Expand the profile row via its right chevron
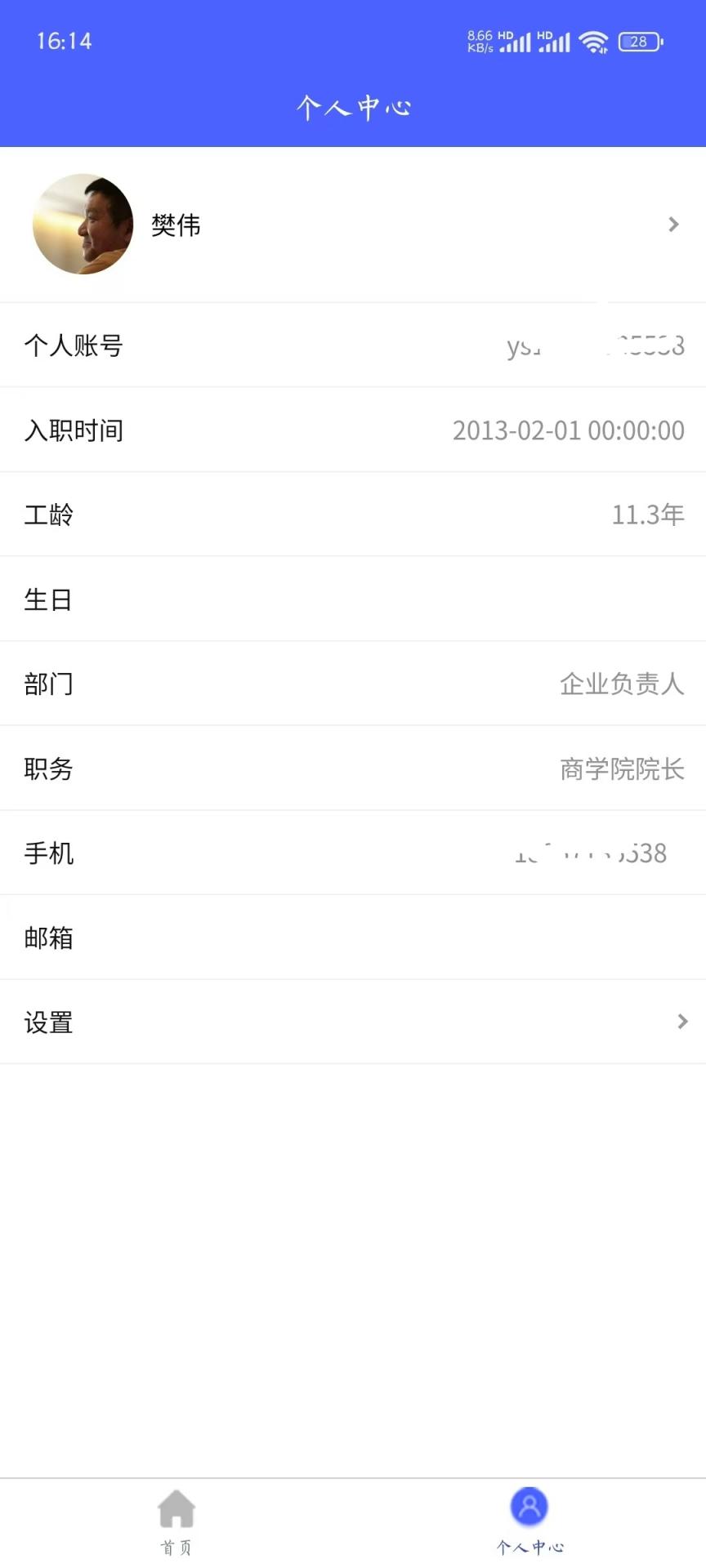Image resolution: width=706 pixels, height=1568 pixels. point(673,225)
